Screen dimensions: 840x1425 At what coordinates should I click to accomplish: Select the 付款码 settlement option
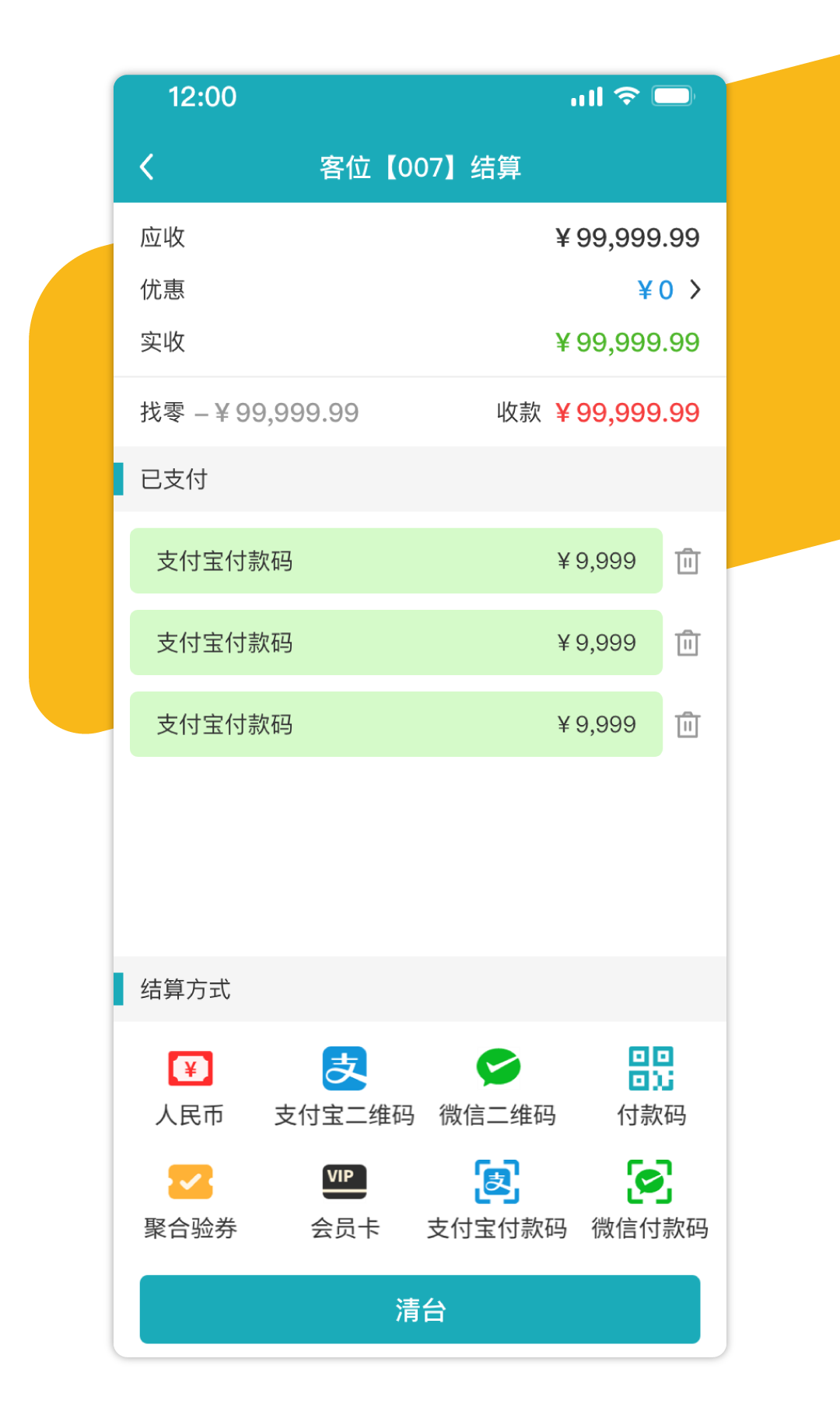click(651, 1087)
